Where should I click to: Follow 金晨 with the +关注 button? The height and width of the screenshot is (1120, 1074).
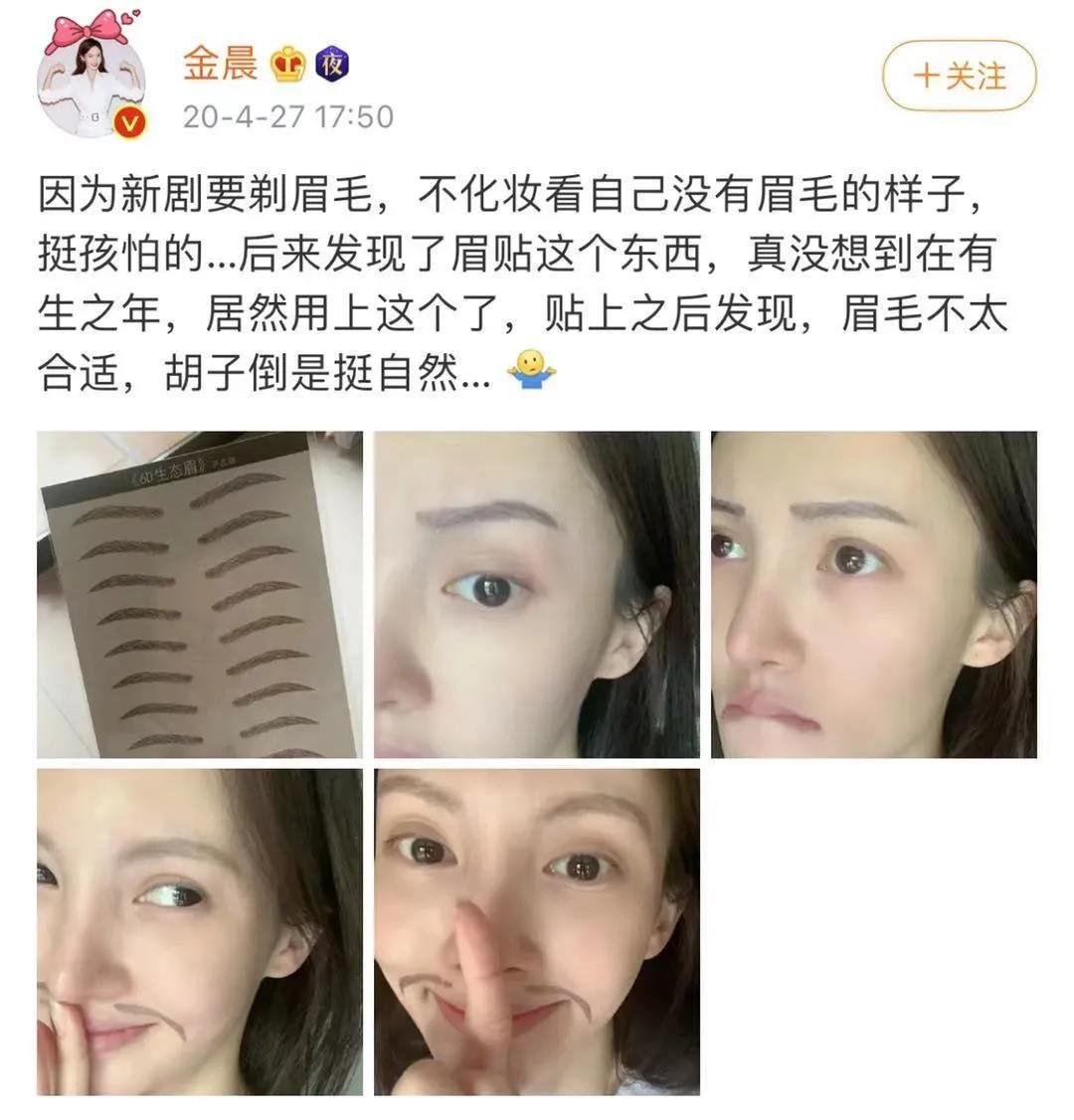coord(959,77)
